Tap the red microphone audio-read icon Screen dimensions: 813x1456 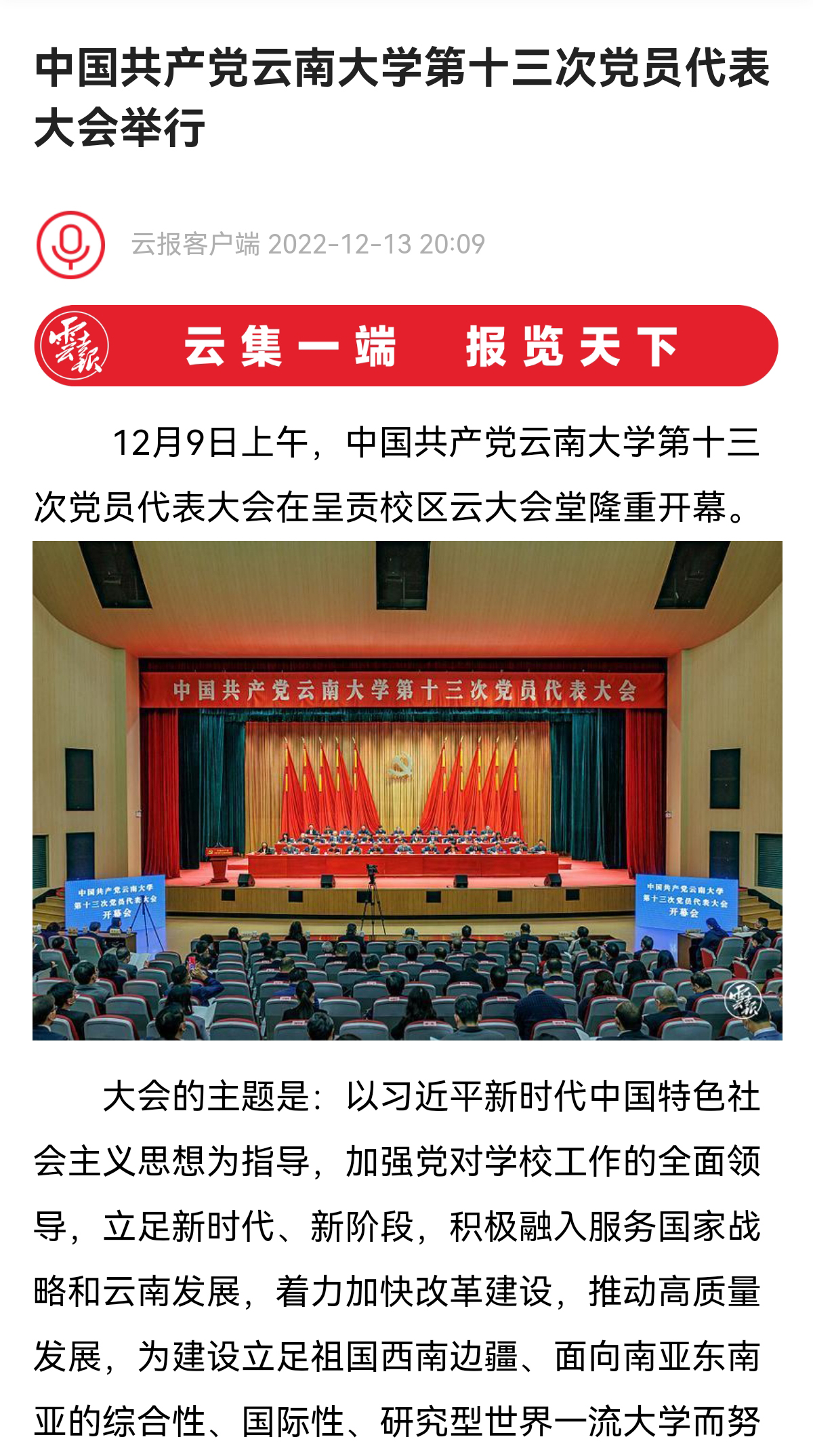click(70, 245)
